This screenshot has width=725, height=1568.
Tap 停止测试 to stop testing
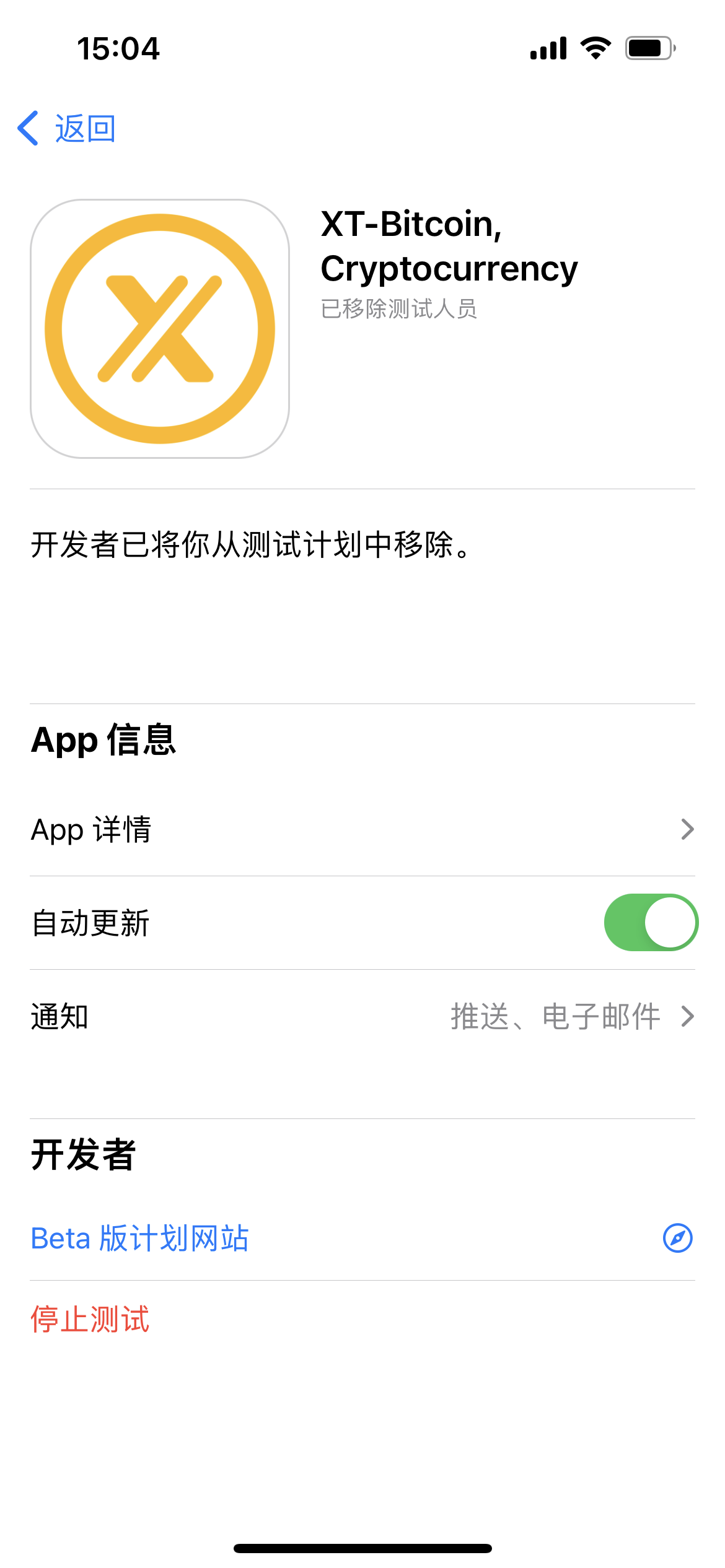pos(90,1318)
